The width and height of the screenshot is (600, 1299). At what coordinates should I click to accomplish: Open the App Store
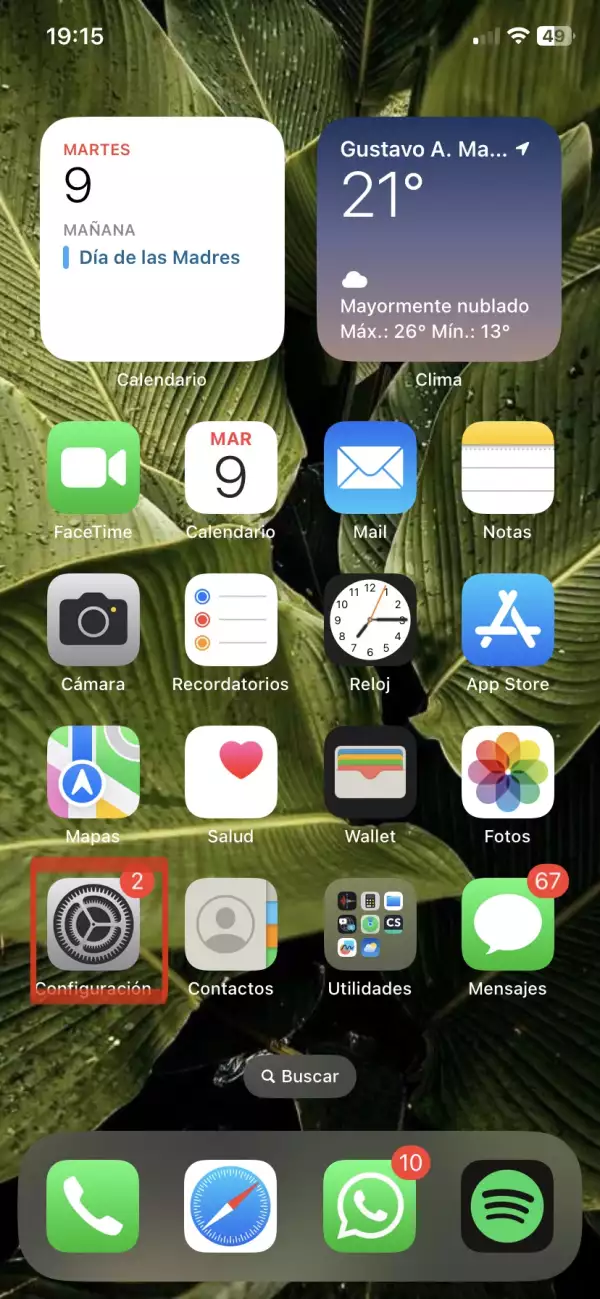[507, 620]
